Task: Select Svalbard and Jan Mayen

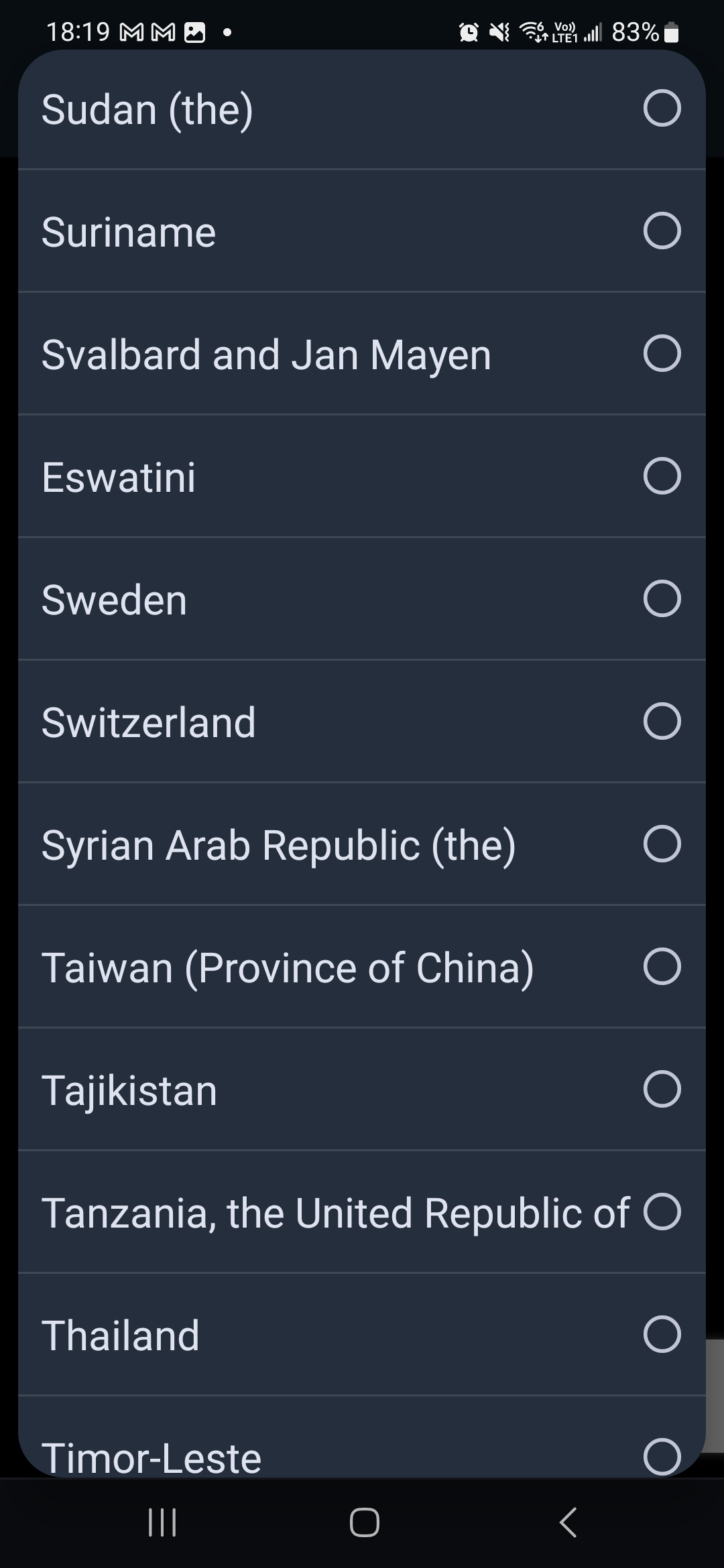Action: pyautogui.click(x=362, y=354)
